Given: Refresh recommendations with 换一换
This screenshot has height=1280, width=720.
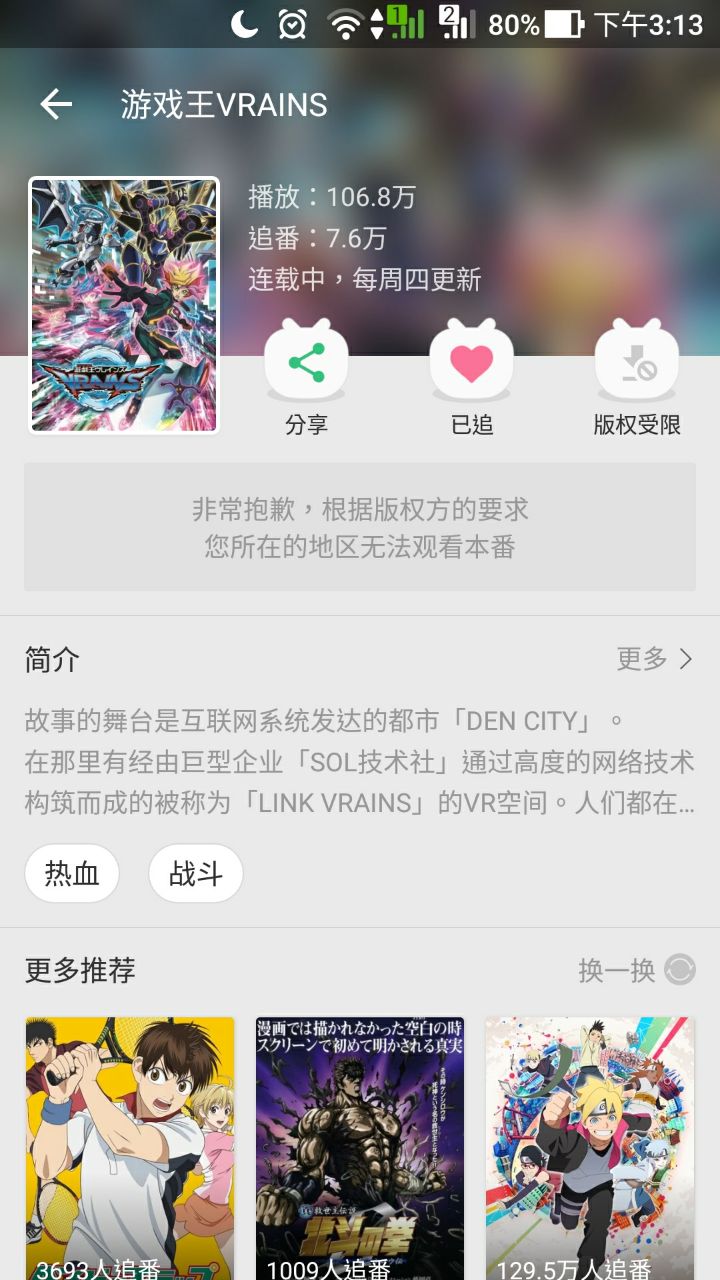Looking at the screenshot, I should pyautogui.click(x=636, y=970).
